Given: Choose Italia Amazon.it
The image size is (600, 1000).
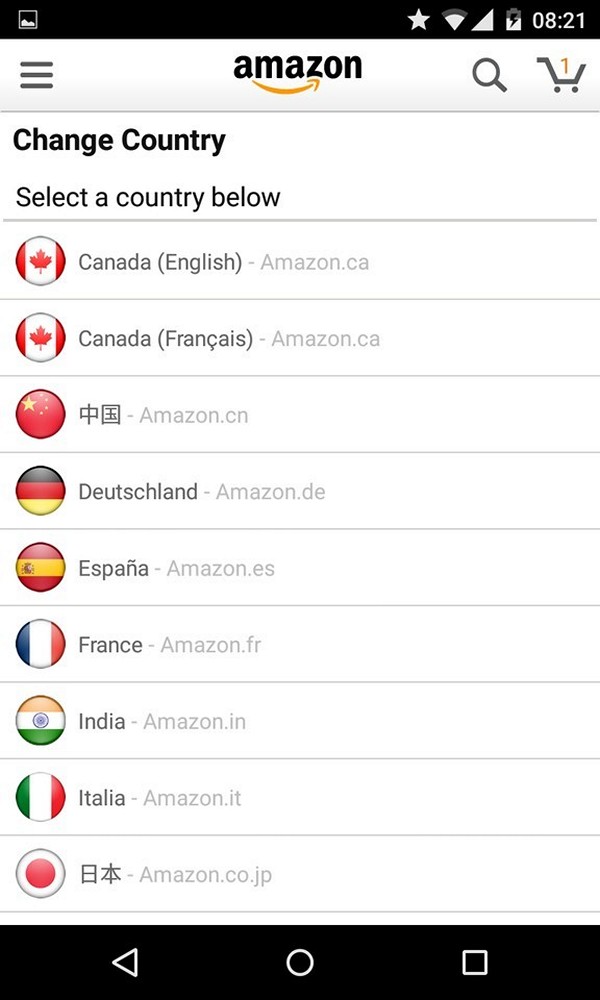Looking at the screenshot, I should pos(300,797).
